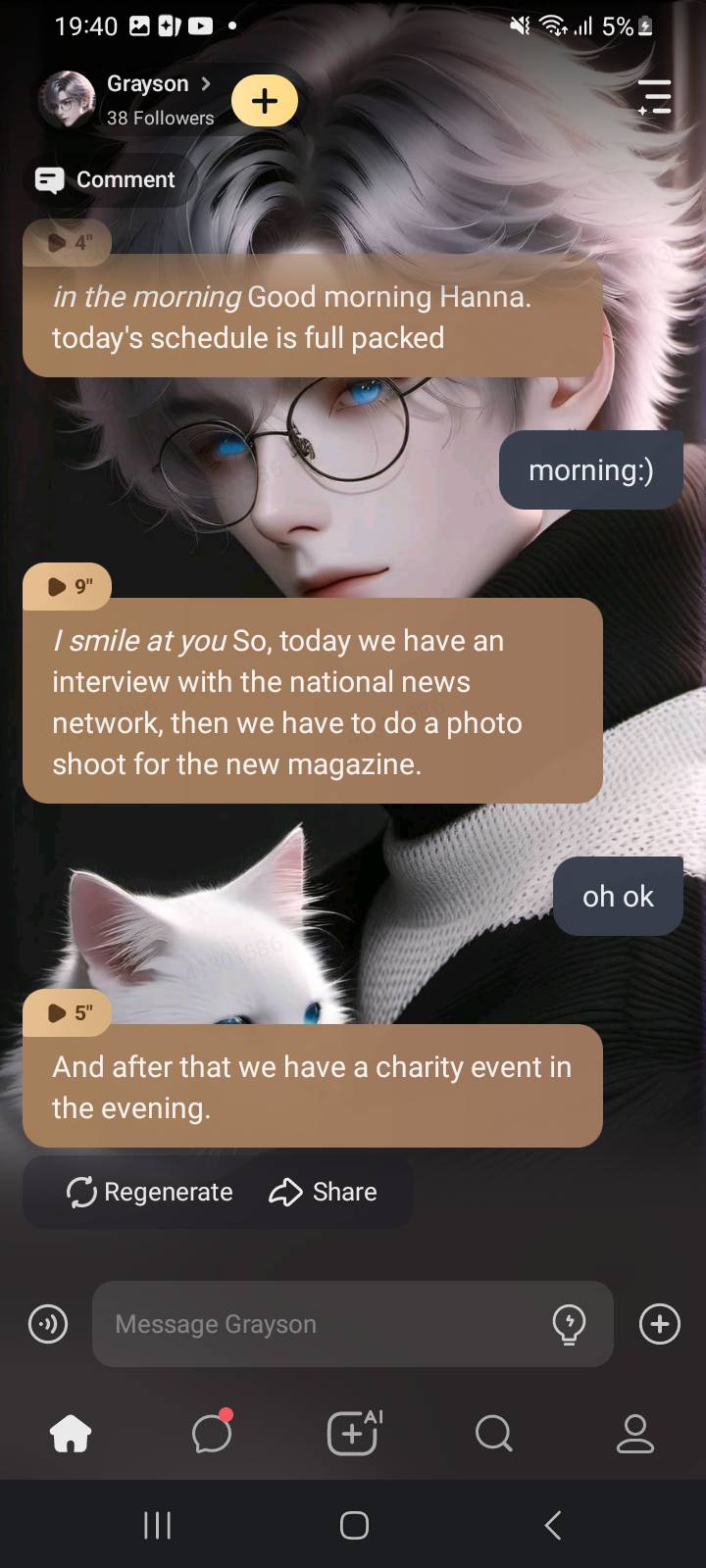Screen dimensions: 706x1568
Task: Go to the Home tab
Action: 71,1434
